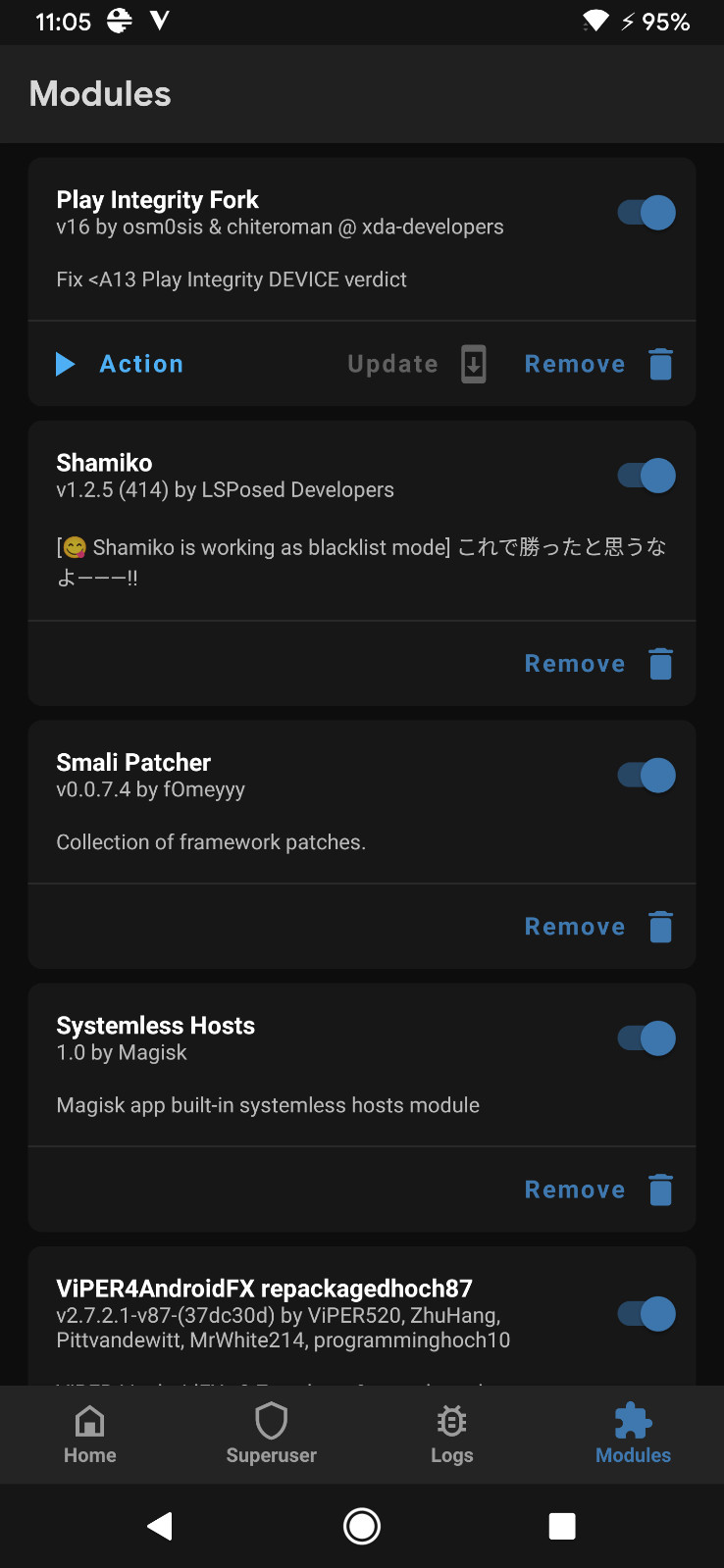Toggle off the Shamiko module
The height and width of the screenshot is (1568, 724).
[646, 476]
